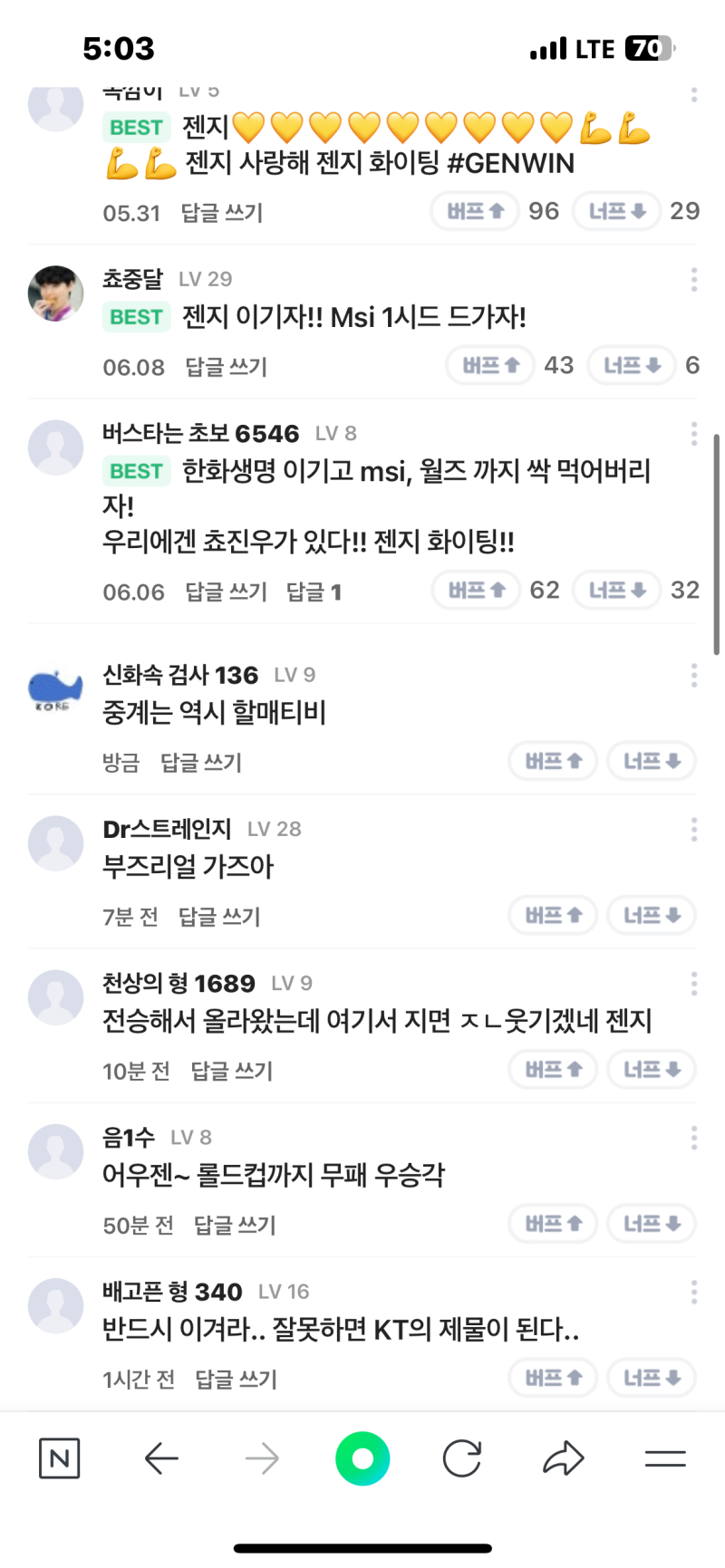Tap 너프 on 쵸중달's comment

(x=632, y=365)
